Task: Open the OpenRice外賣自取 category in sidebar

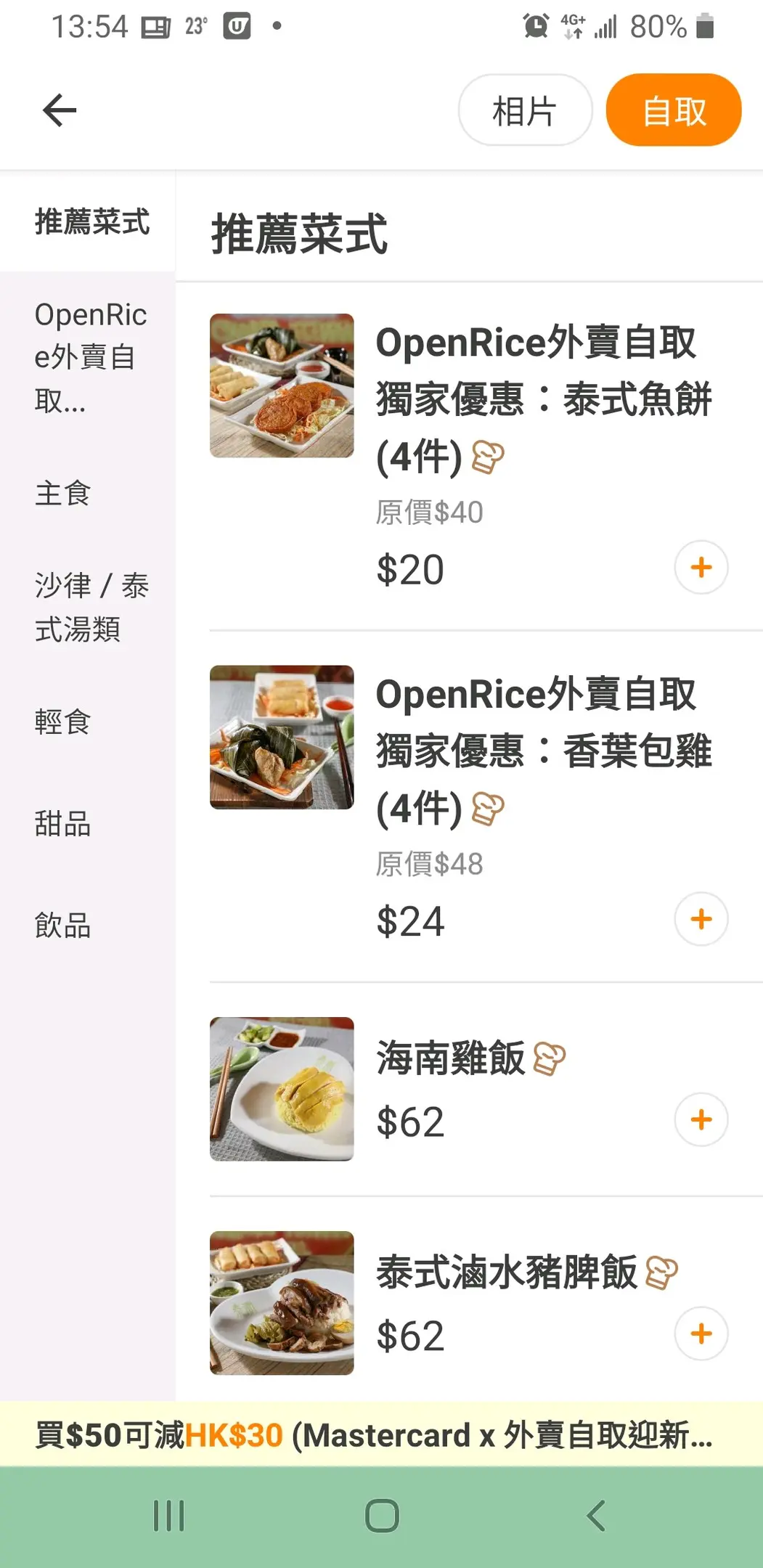Action: click(90, 357)
